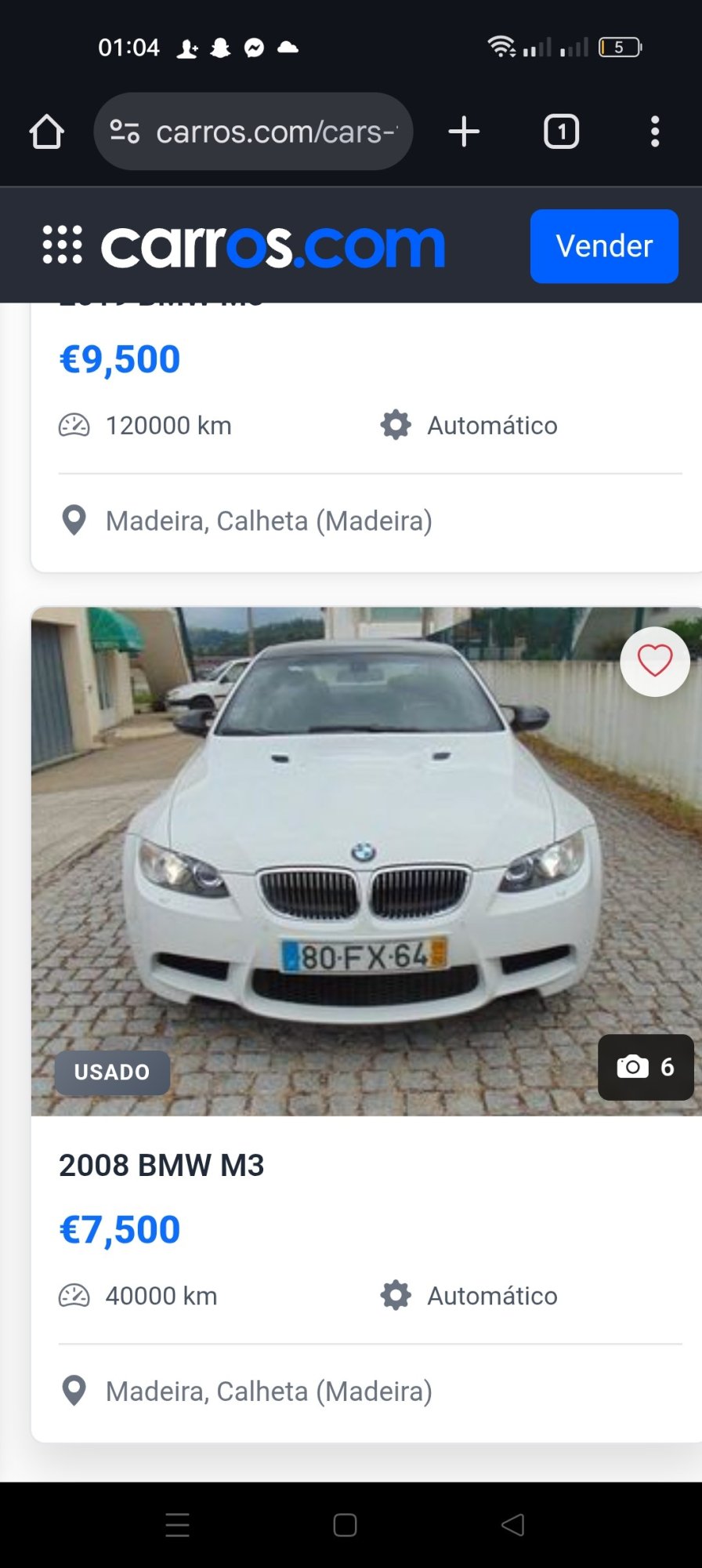Tap the cloud sync icon in status bar

pos(288,47)
